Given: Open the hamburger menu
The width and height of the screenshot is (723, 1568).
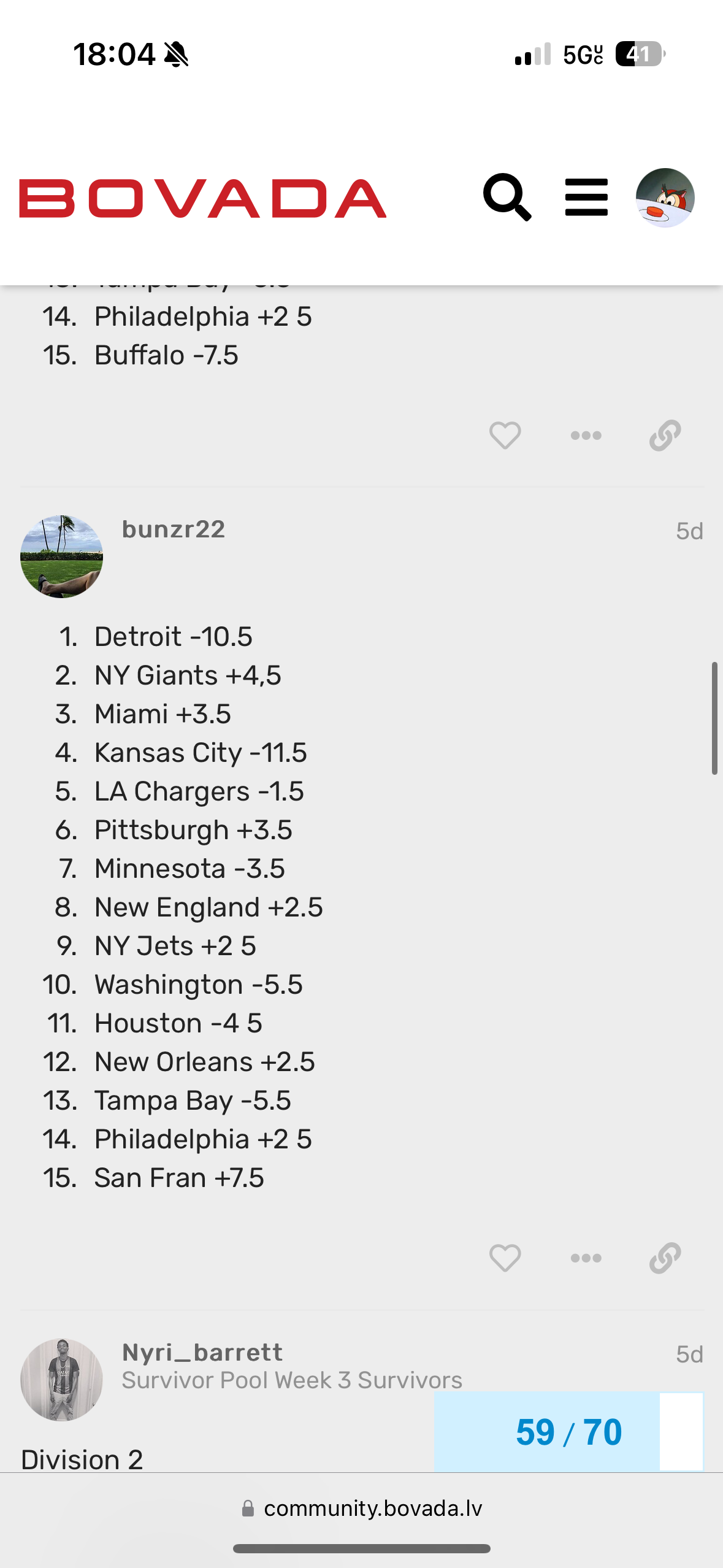Looking at the screenshot, I should 586,197.
